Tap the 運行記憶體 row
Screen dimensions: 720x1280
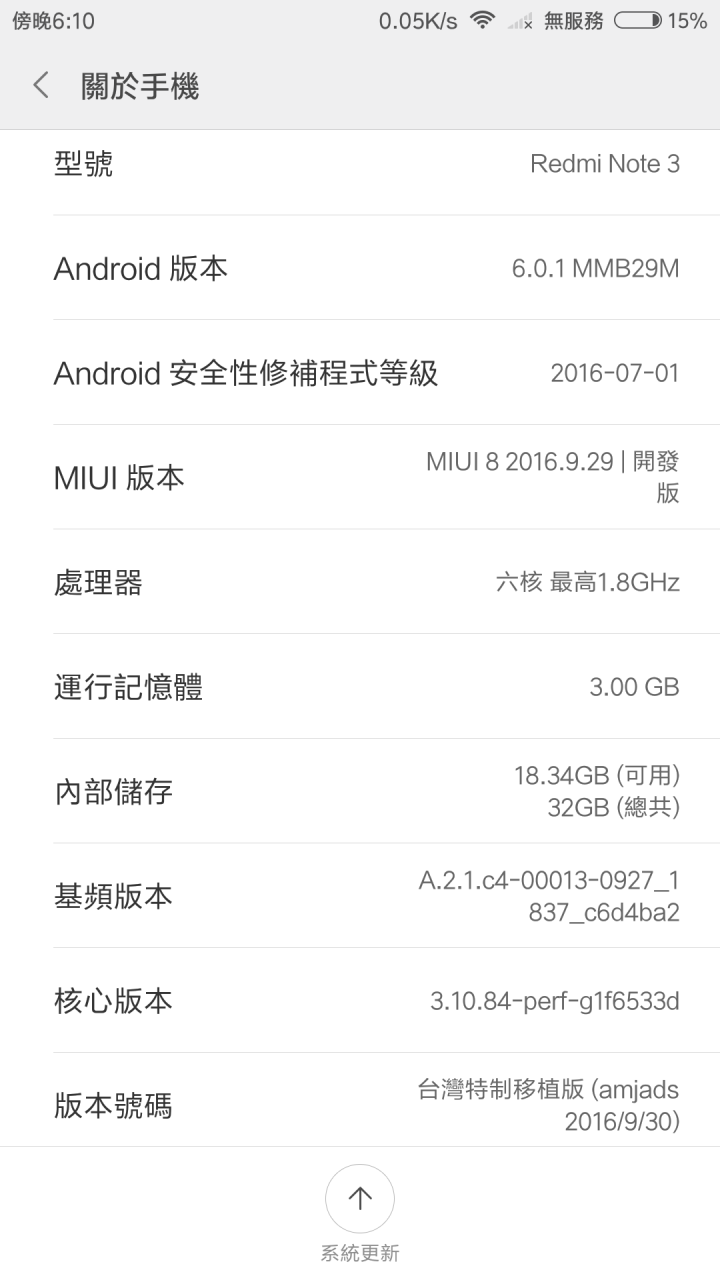pos(360,687)
